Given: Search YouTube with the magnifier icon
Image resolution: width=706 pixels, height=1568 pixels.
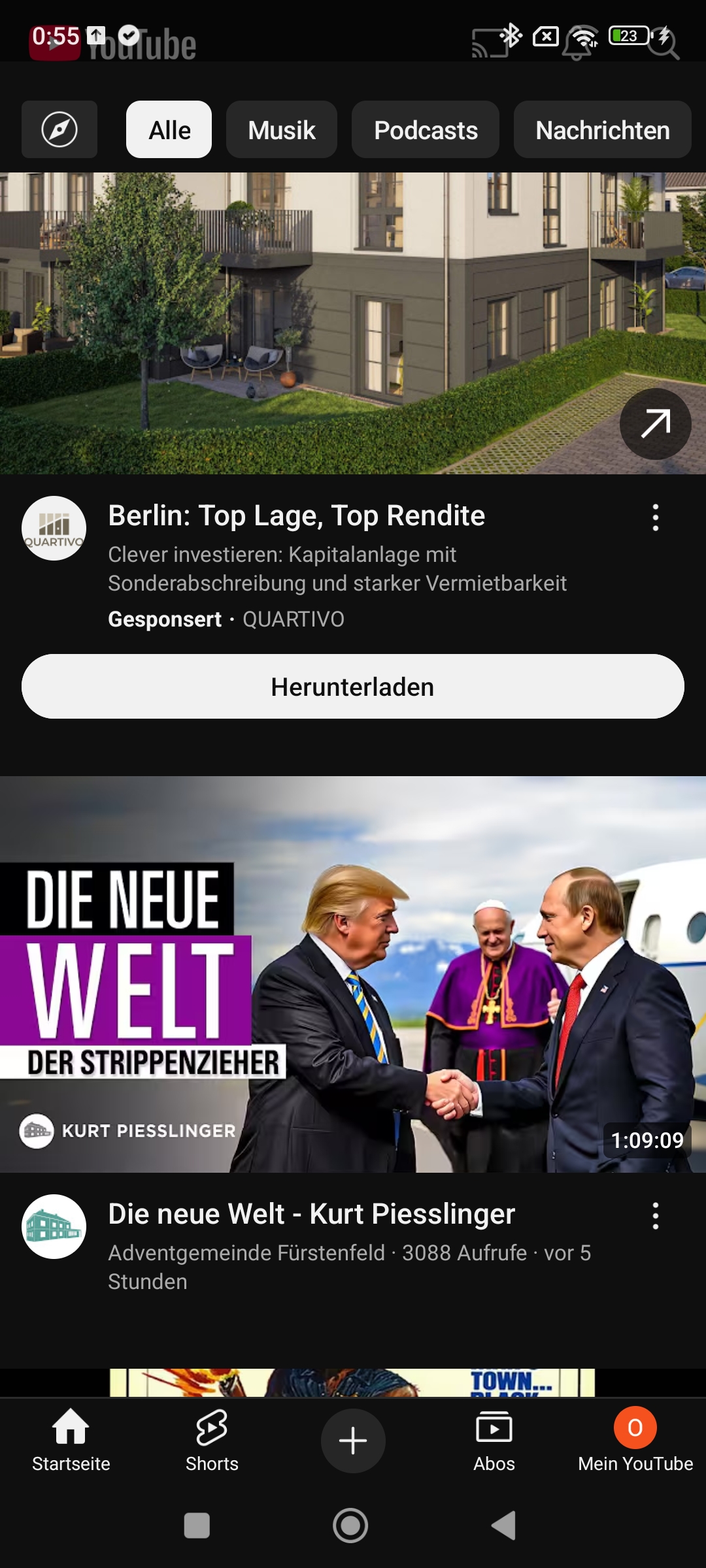Looking at the screenshot, I should tap(664, 44).
